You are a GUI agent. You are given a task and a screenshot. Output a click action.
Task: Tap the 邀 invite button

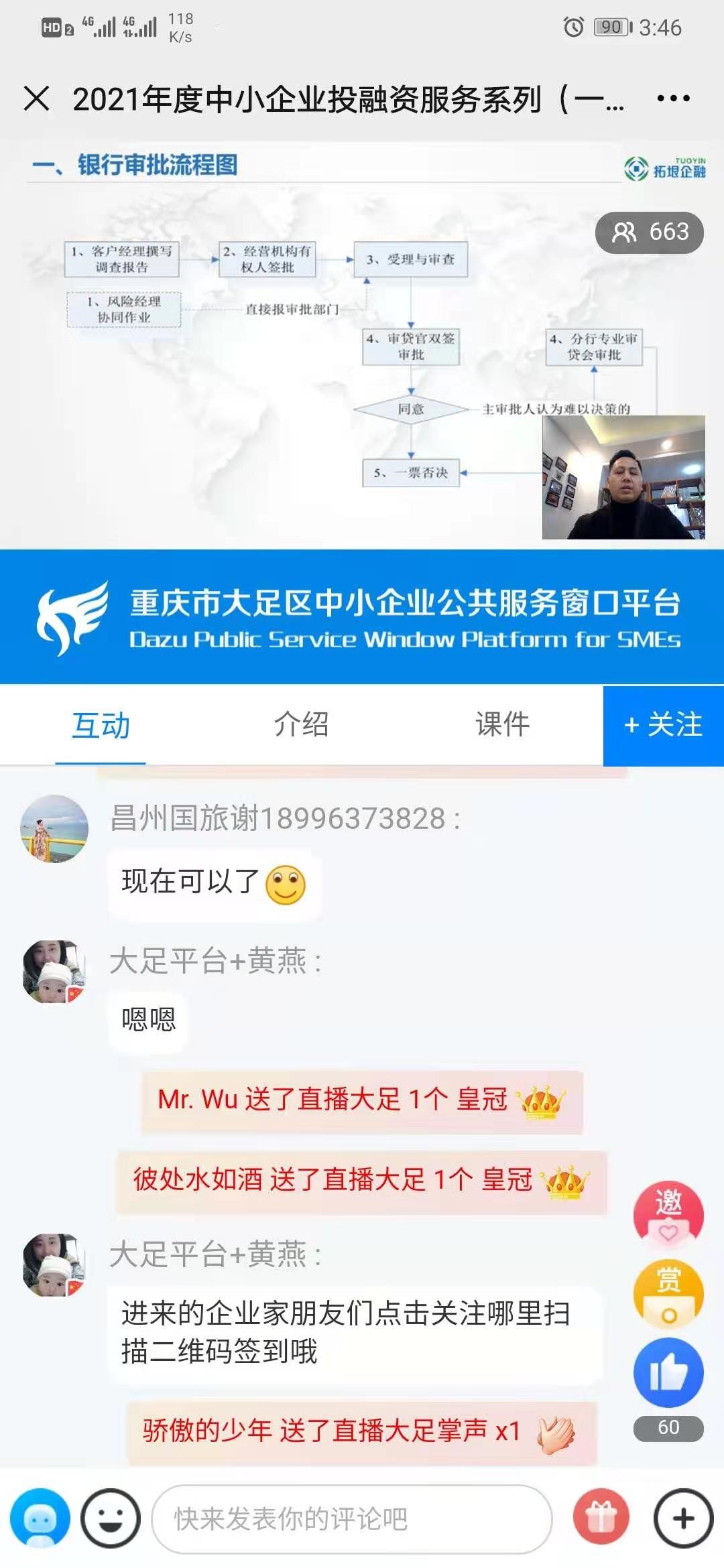(x=668, y=1214)
